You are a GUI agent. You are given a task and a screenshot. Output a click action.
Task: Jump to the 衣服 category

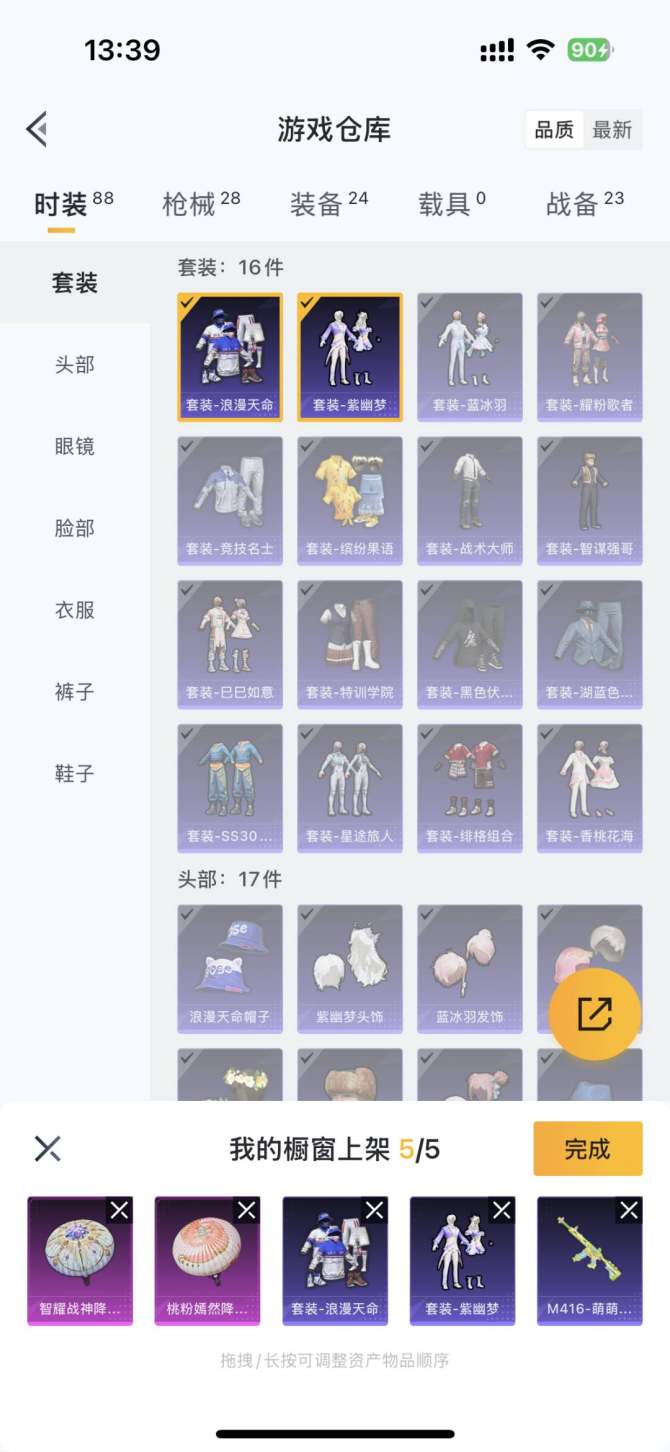(x=75, y=610)
